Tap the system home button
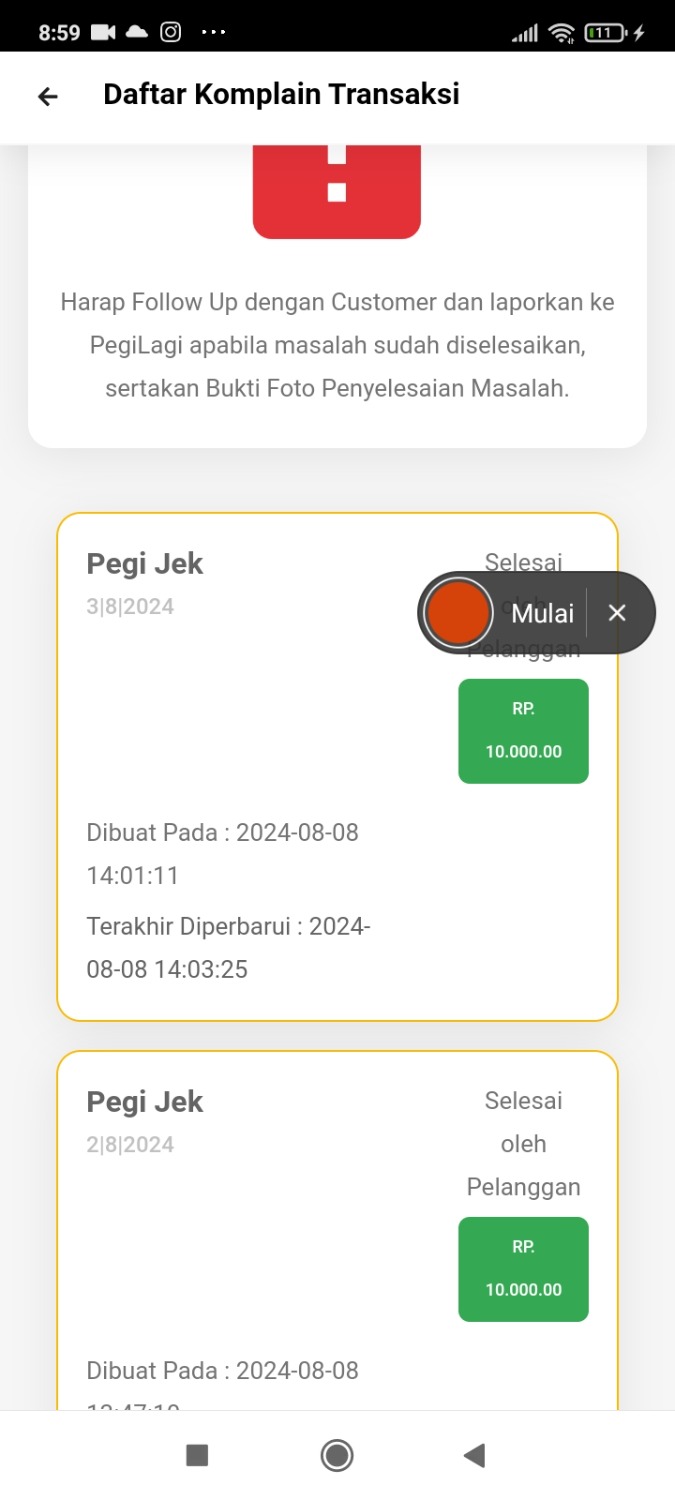 coord(337,1455)
